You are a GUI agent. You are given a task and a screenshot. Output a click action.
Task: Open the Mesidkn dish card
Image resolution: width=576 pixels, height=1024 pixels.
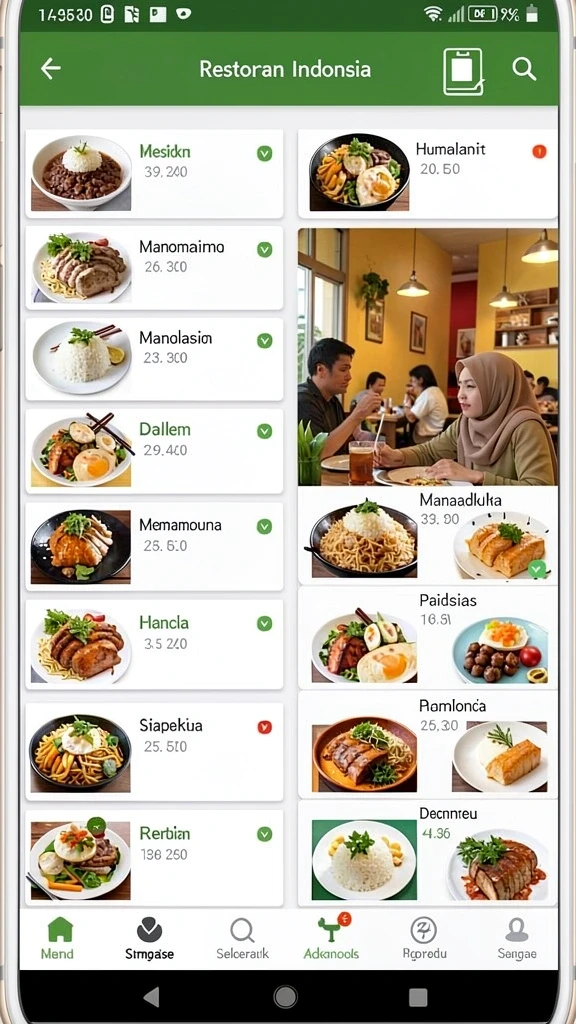coord(154,173)
